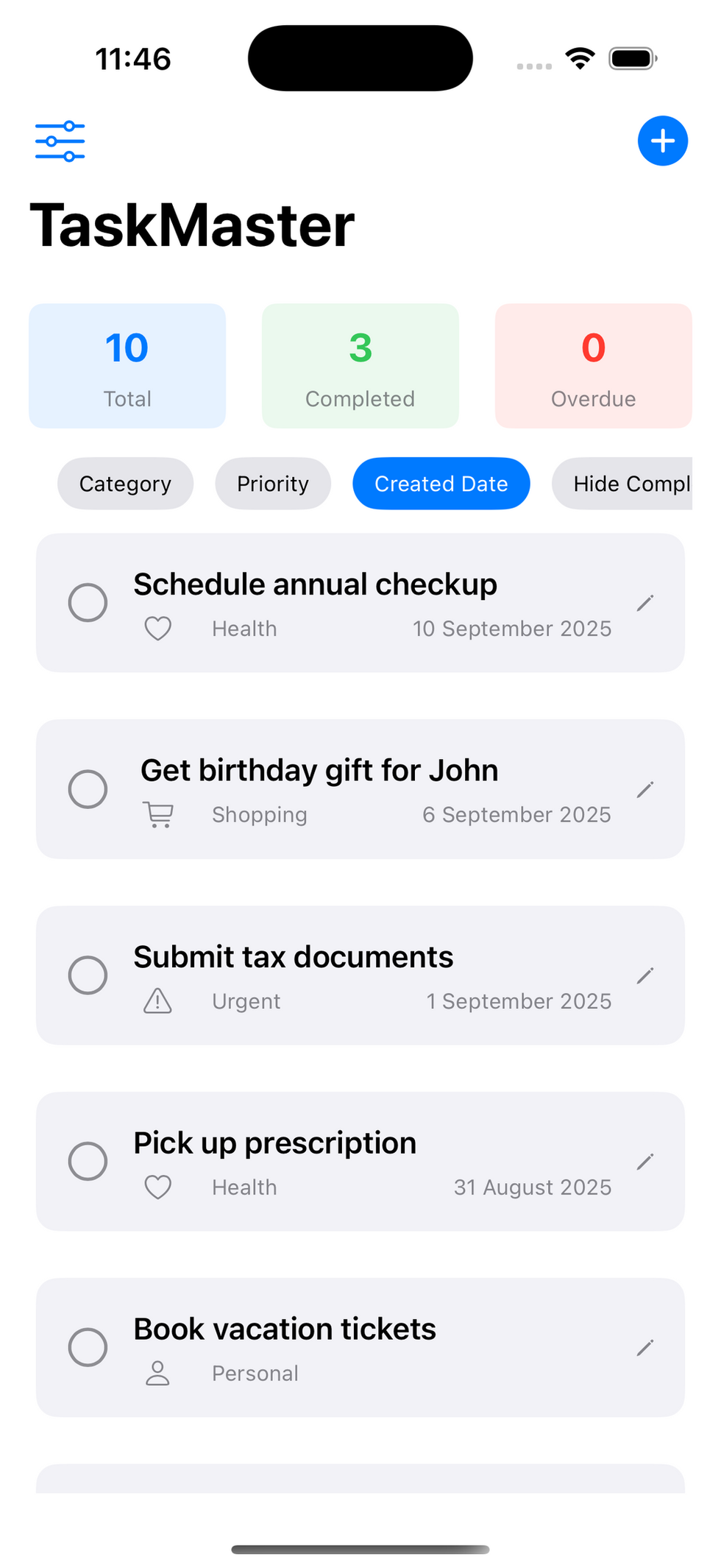
Task: Edit Get birthday gift for John
Action: (645, 789)
